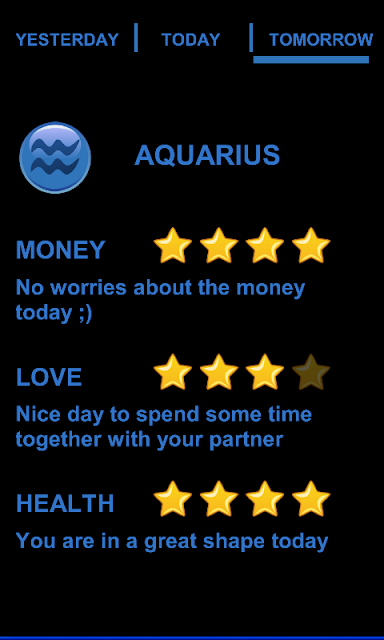The height and width of the screenshot is (640, 384).
Task: Switch to the Yesterday tab
Action: coord(67,40)
